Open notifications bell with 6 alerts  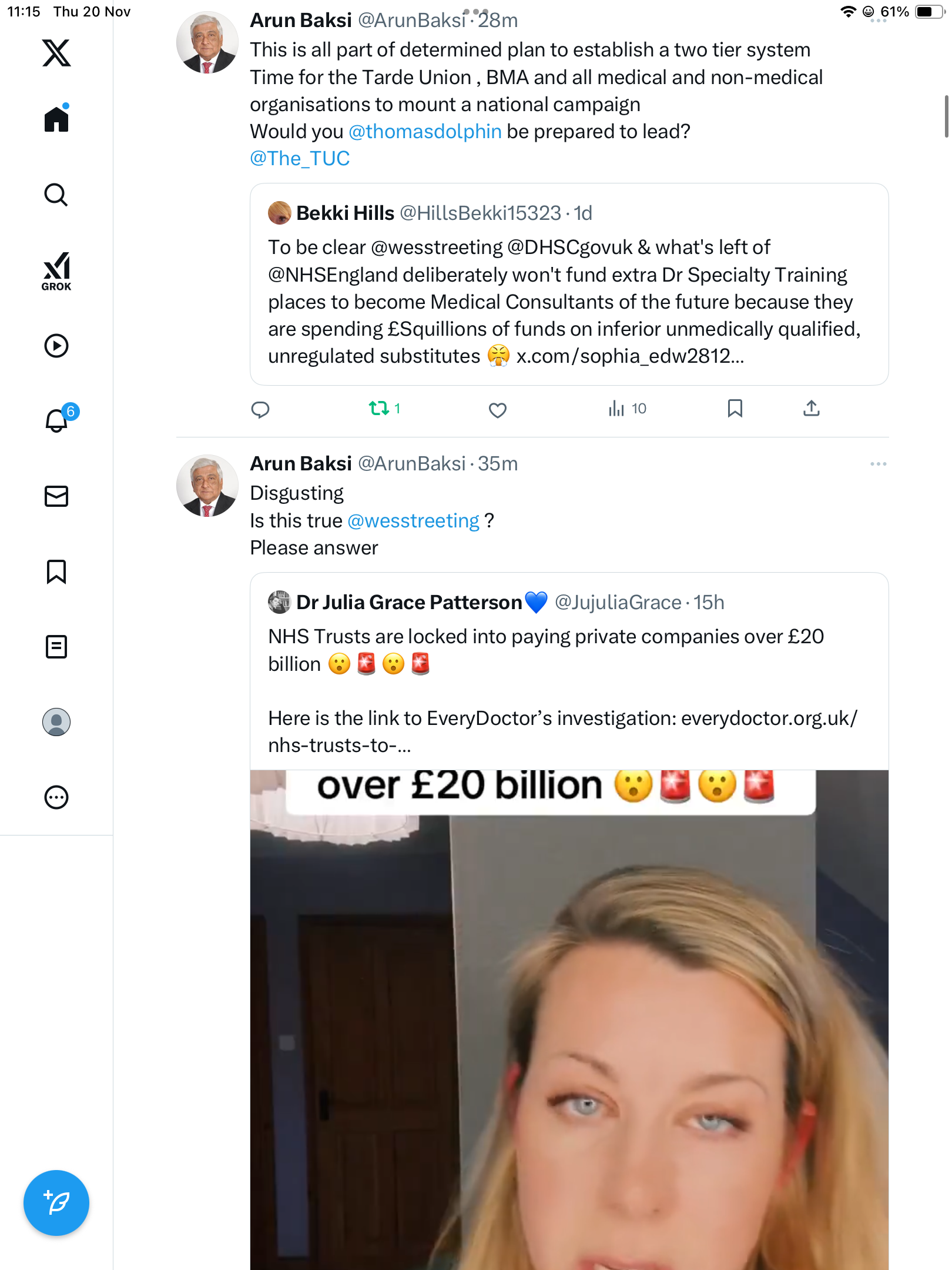click(56, 420)
